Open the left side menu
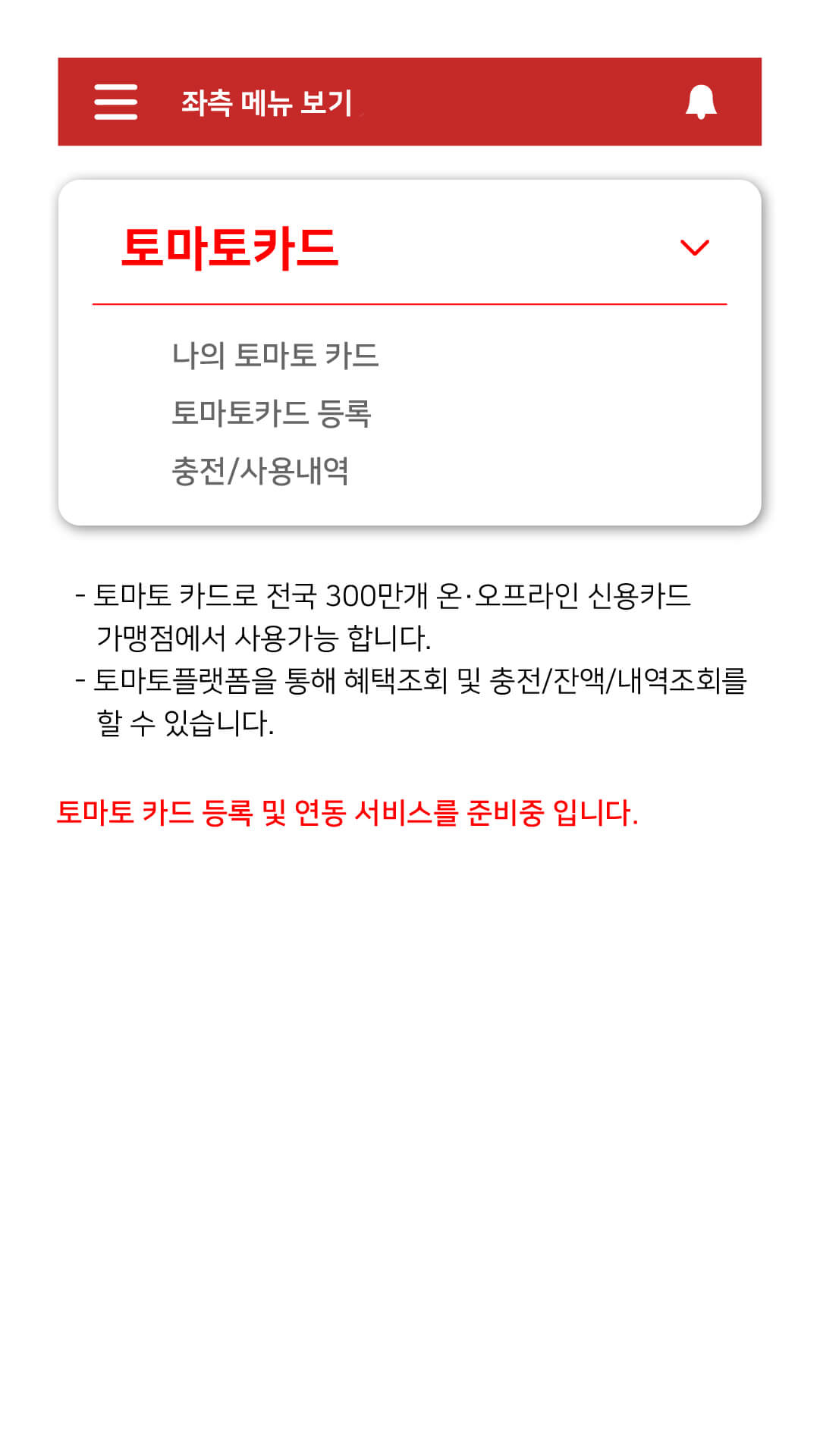The height and width of the screenshot is (1456, 820). click(116, 102)
